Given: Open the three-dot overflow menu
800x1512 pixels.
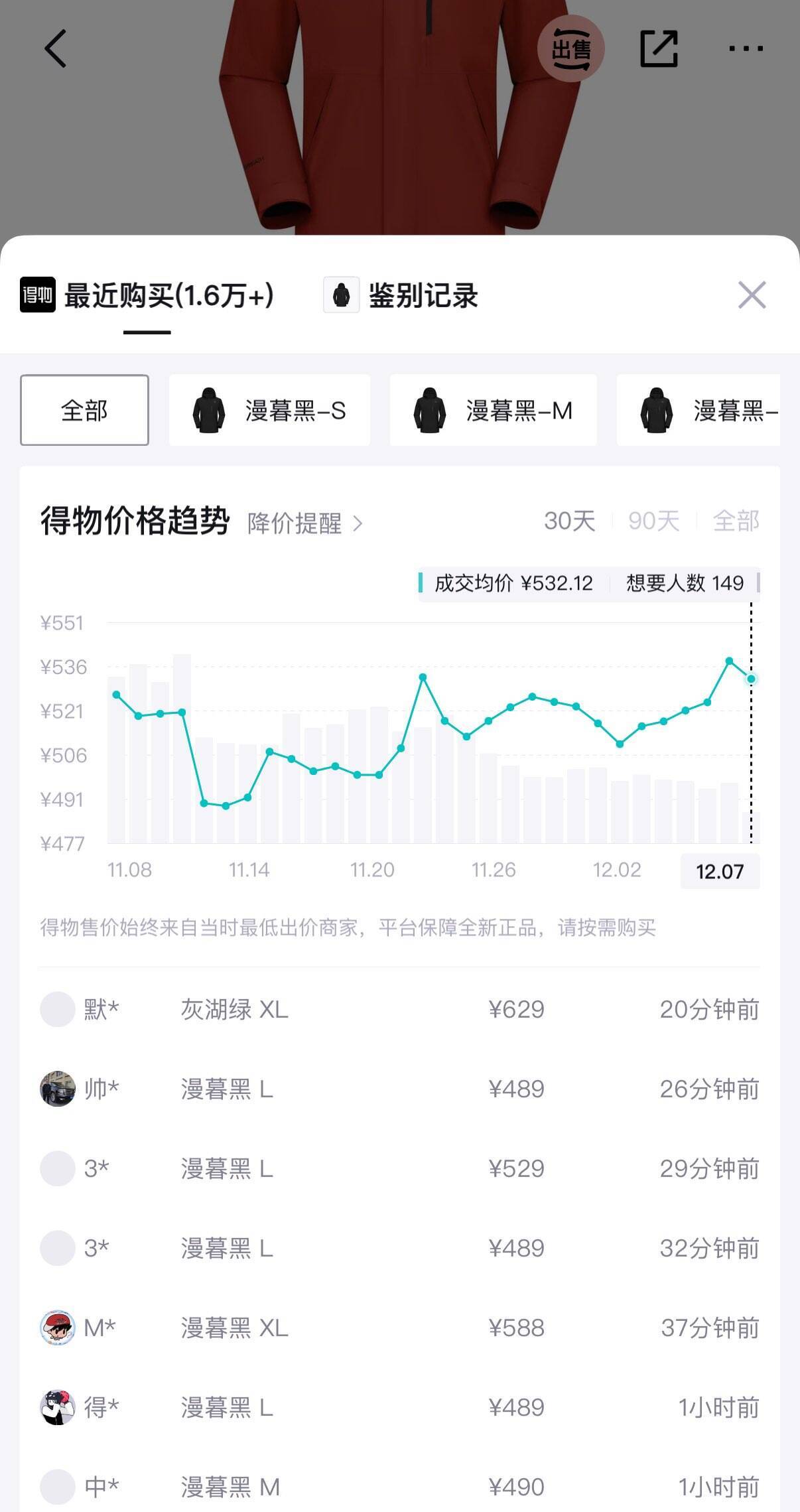Looking at the screenshot, I should point(746,48).
